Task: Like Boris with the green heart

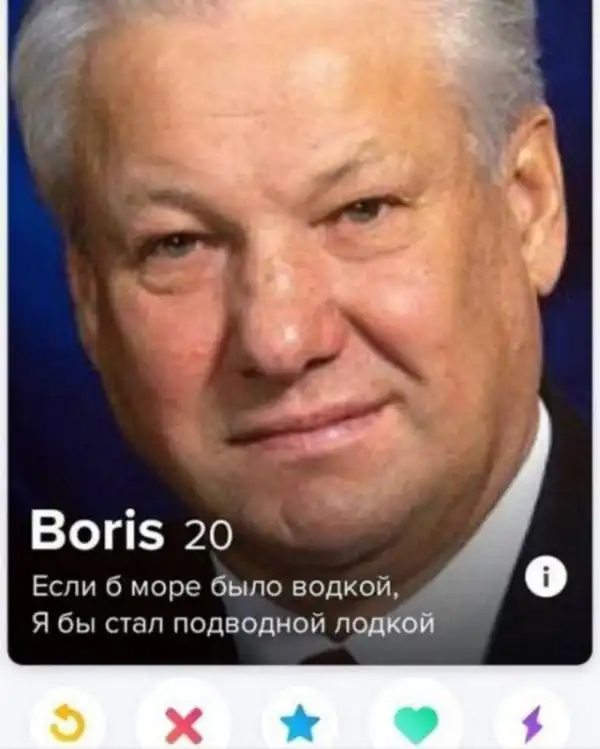Action: [x=416, y=722]
